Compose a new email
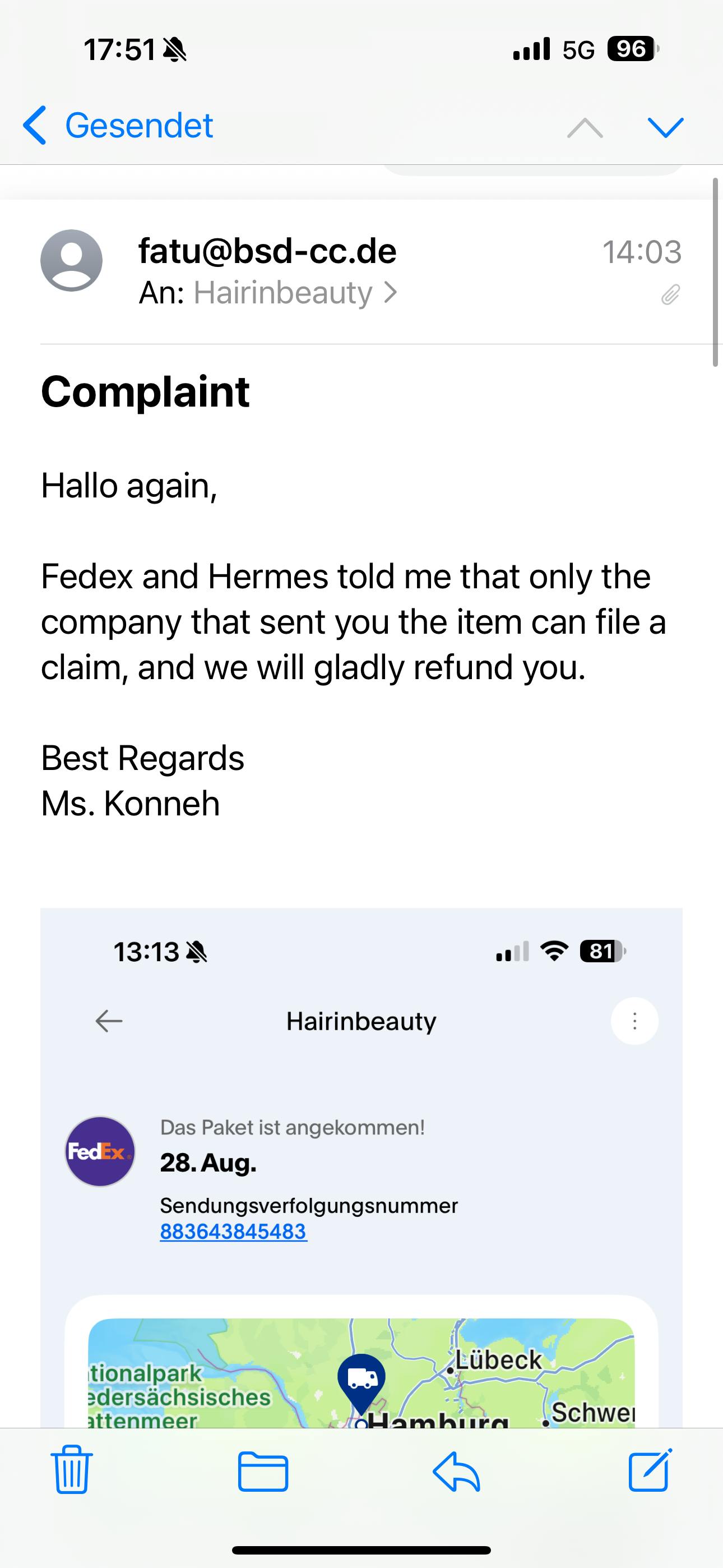723x1568 pixels. [x=650, y=1470]
